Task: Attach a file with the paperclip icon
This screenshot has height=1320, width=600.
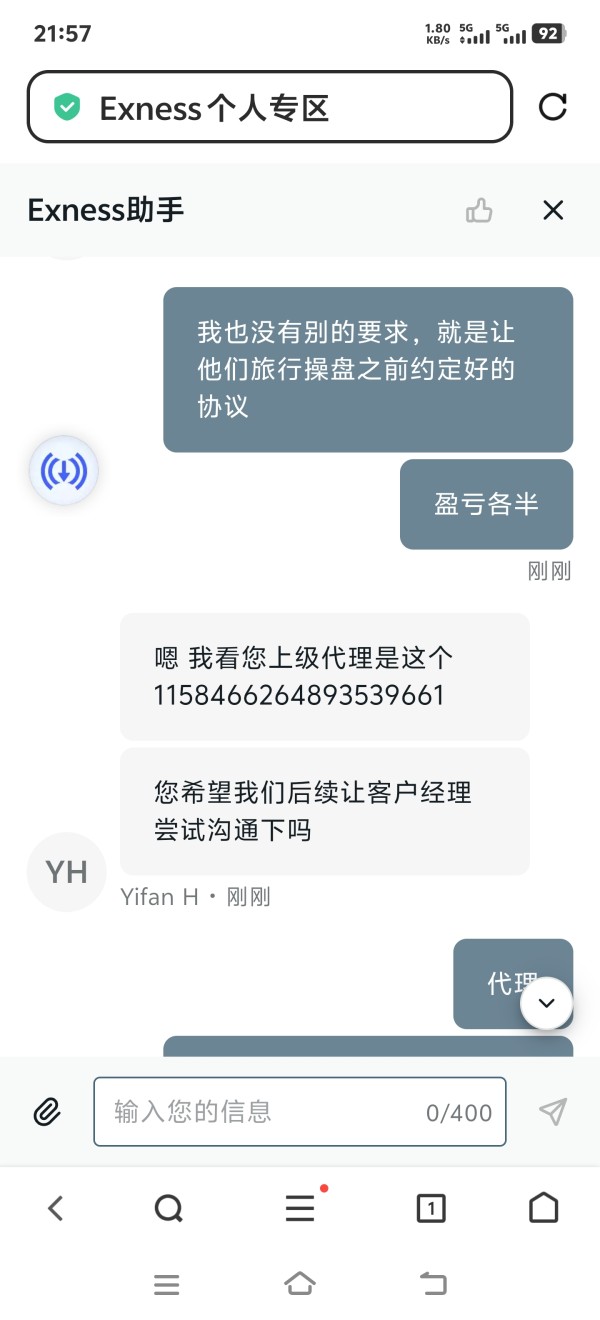Action: tap(47, 1111)
